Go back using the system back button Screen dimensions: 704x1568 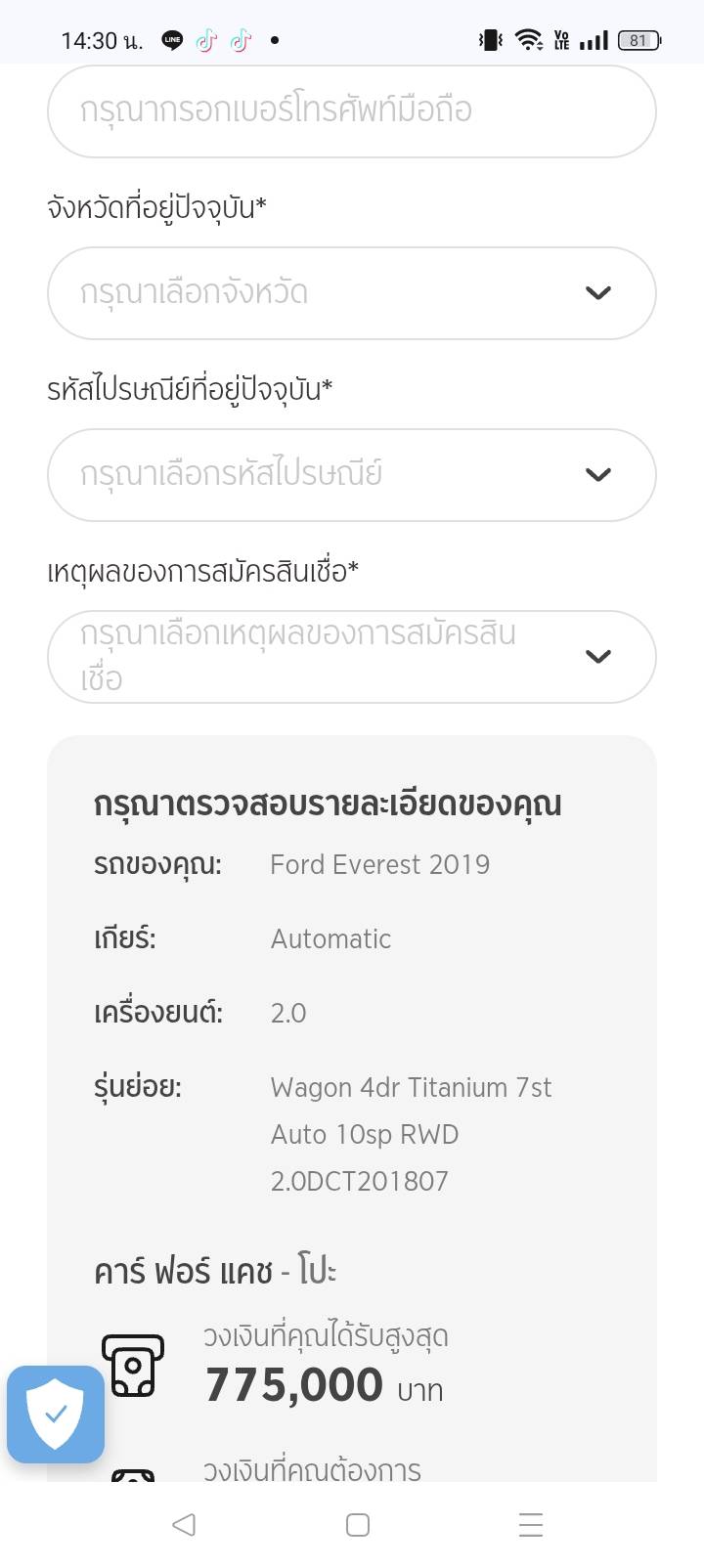(184, 1525)
